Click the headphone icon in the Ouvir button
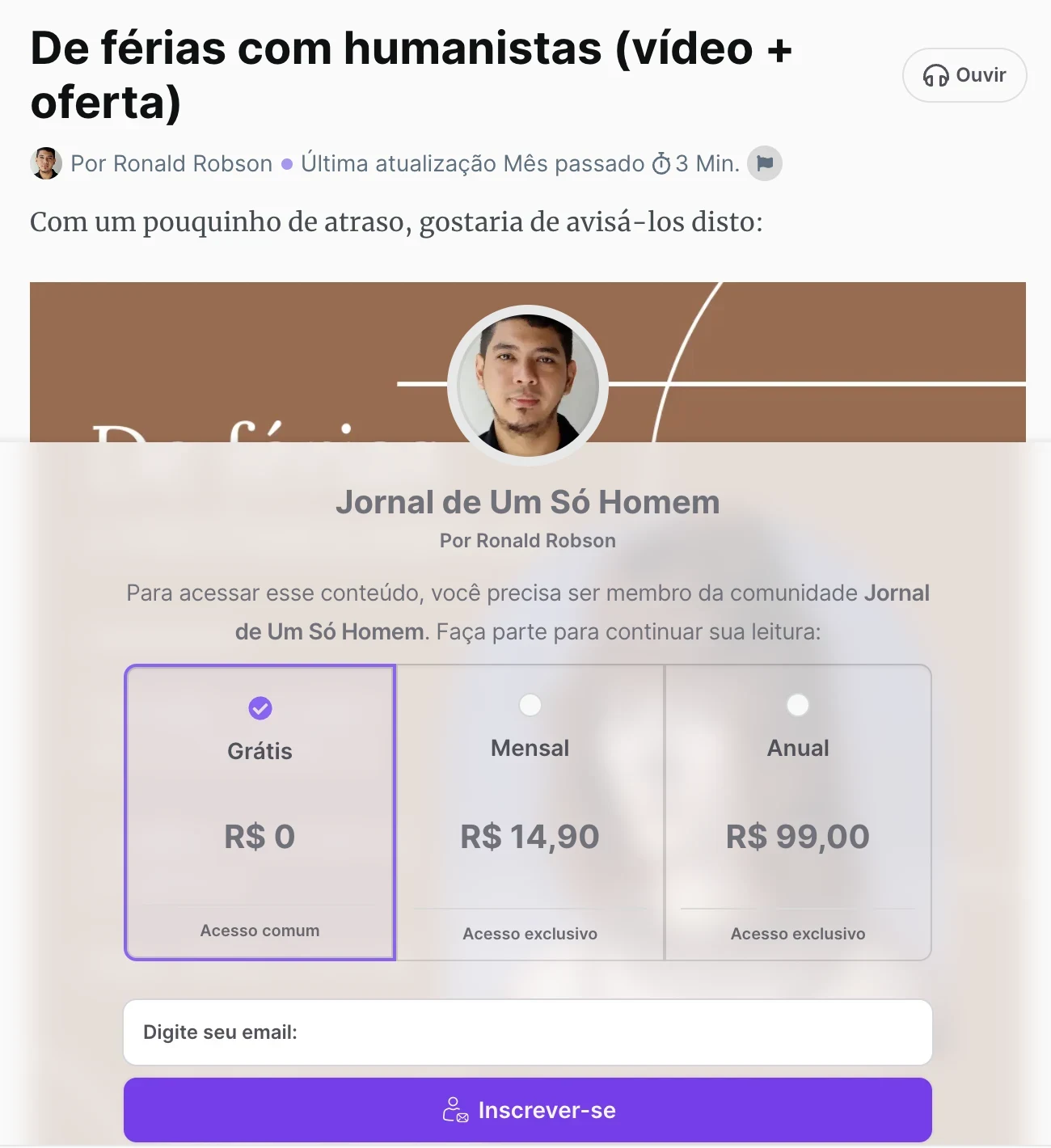This screenshot has width=1051, height=1148. pos(936,74)
